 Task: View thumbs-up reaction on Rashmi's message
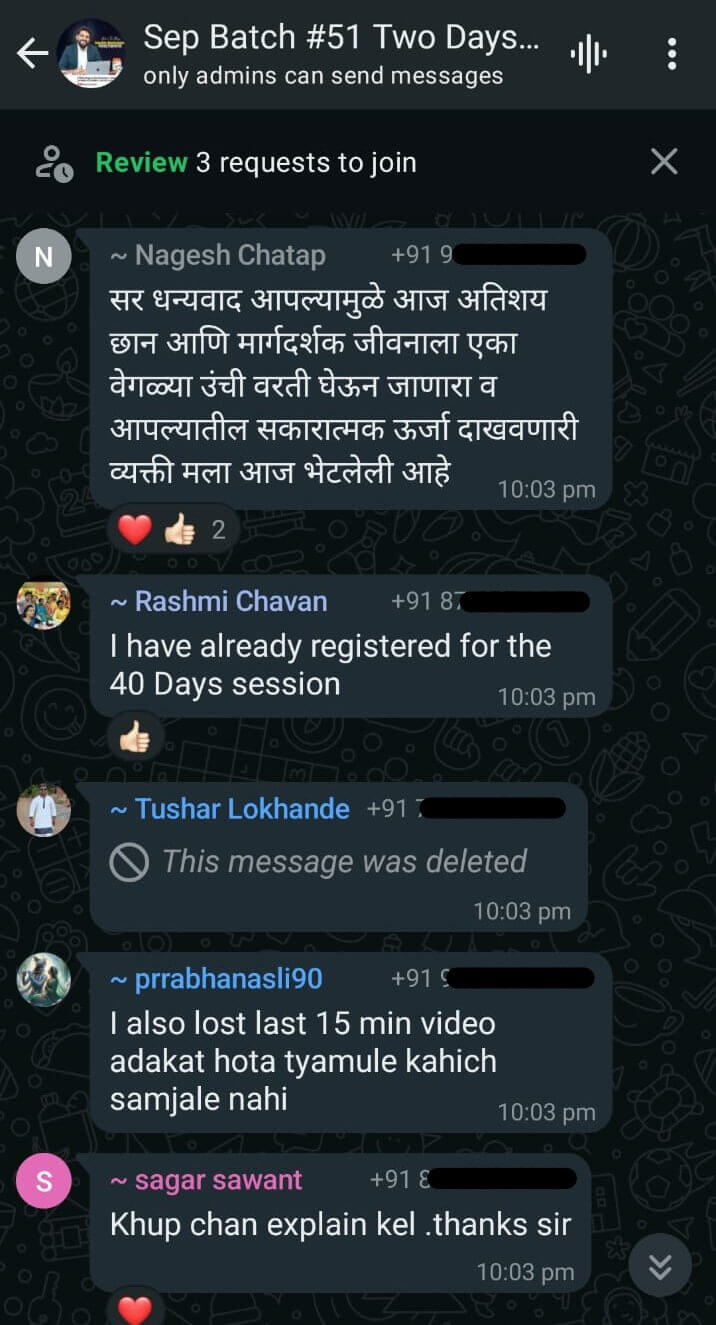pos(135,739)
